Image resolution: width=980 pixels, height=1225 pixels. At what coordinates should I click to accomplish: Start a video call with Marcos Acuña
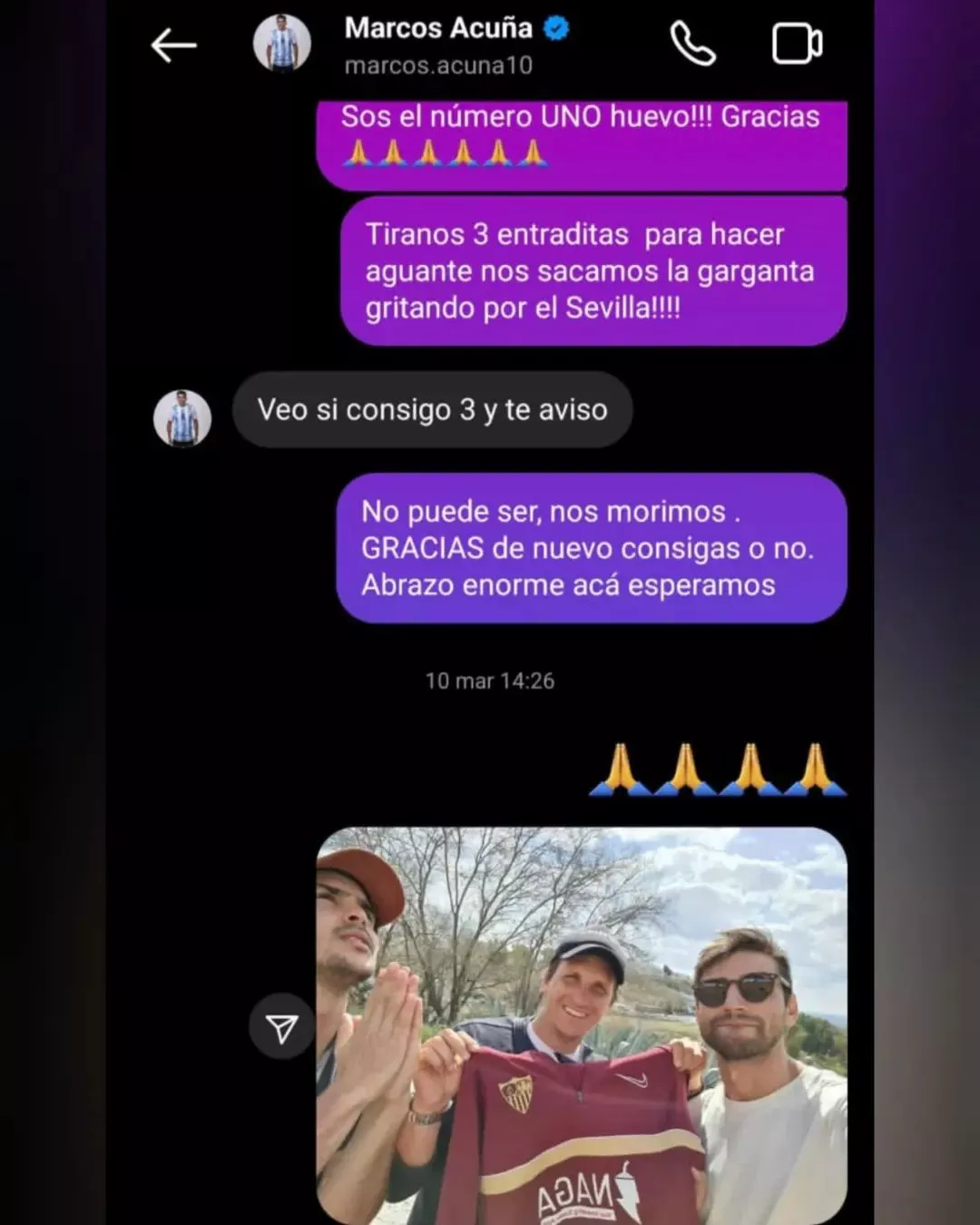coord(797,44)
